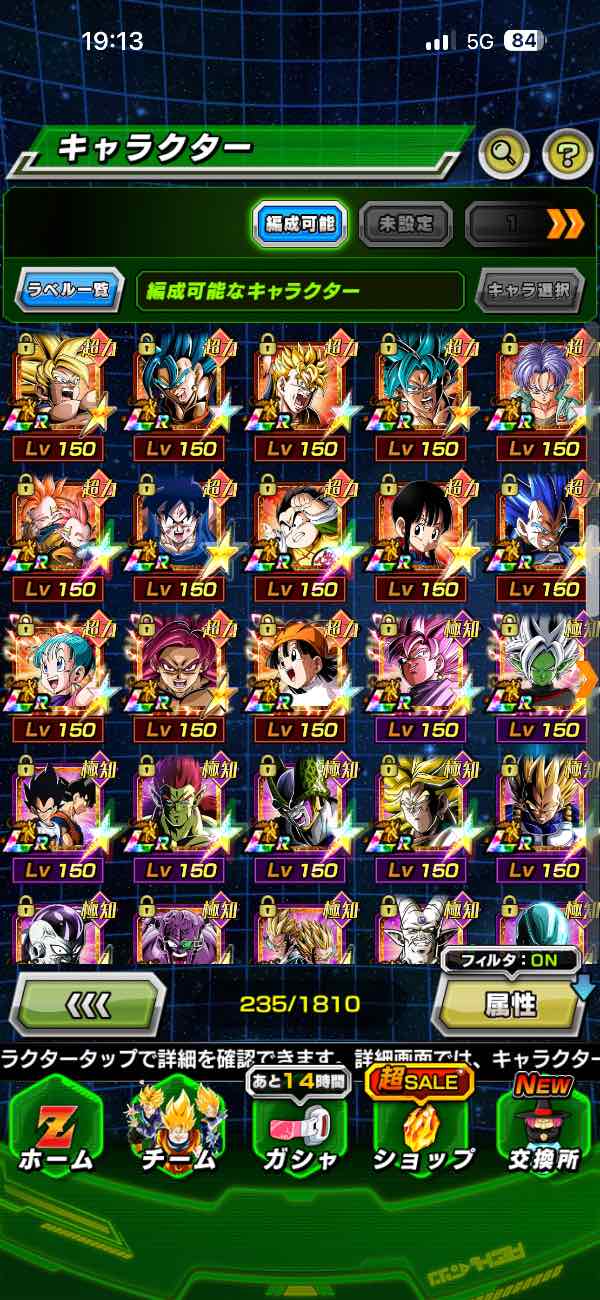View the Cell character card details

300,805
